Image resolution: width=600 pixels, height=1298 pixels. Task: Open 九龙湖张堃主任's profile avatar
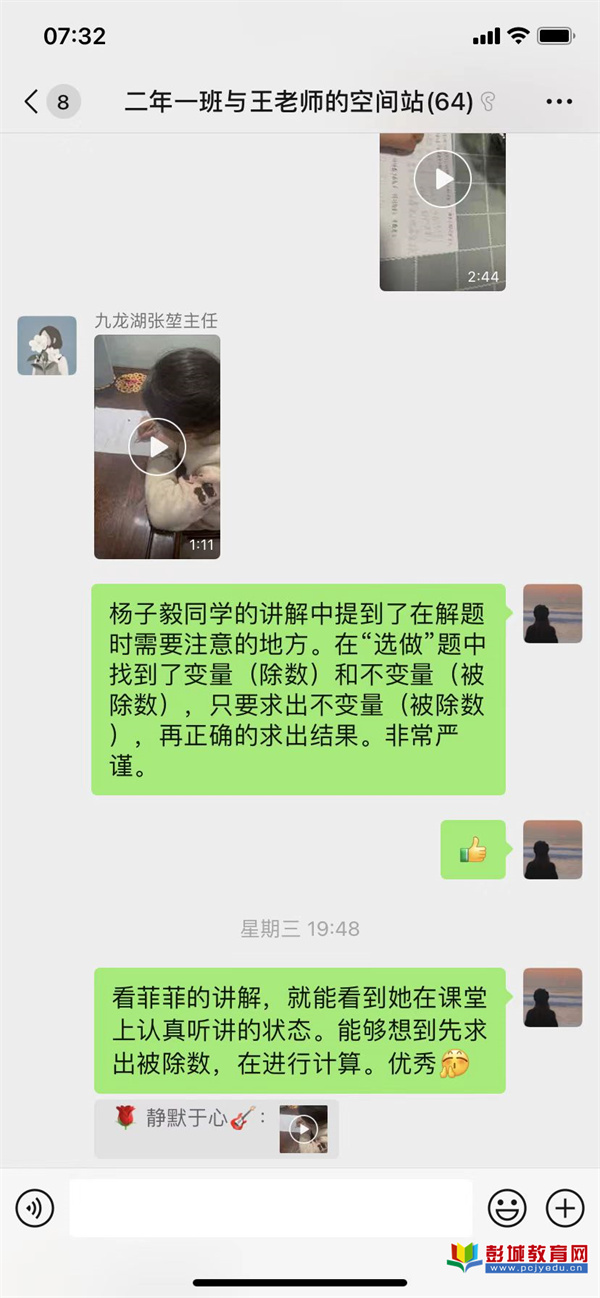47,346
